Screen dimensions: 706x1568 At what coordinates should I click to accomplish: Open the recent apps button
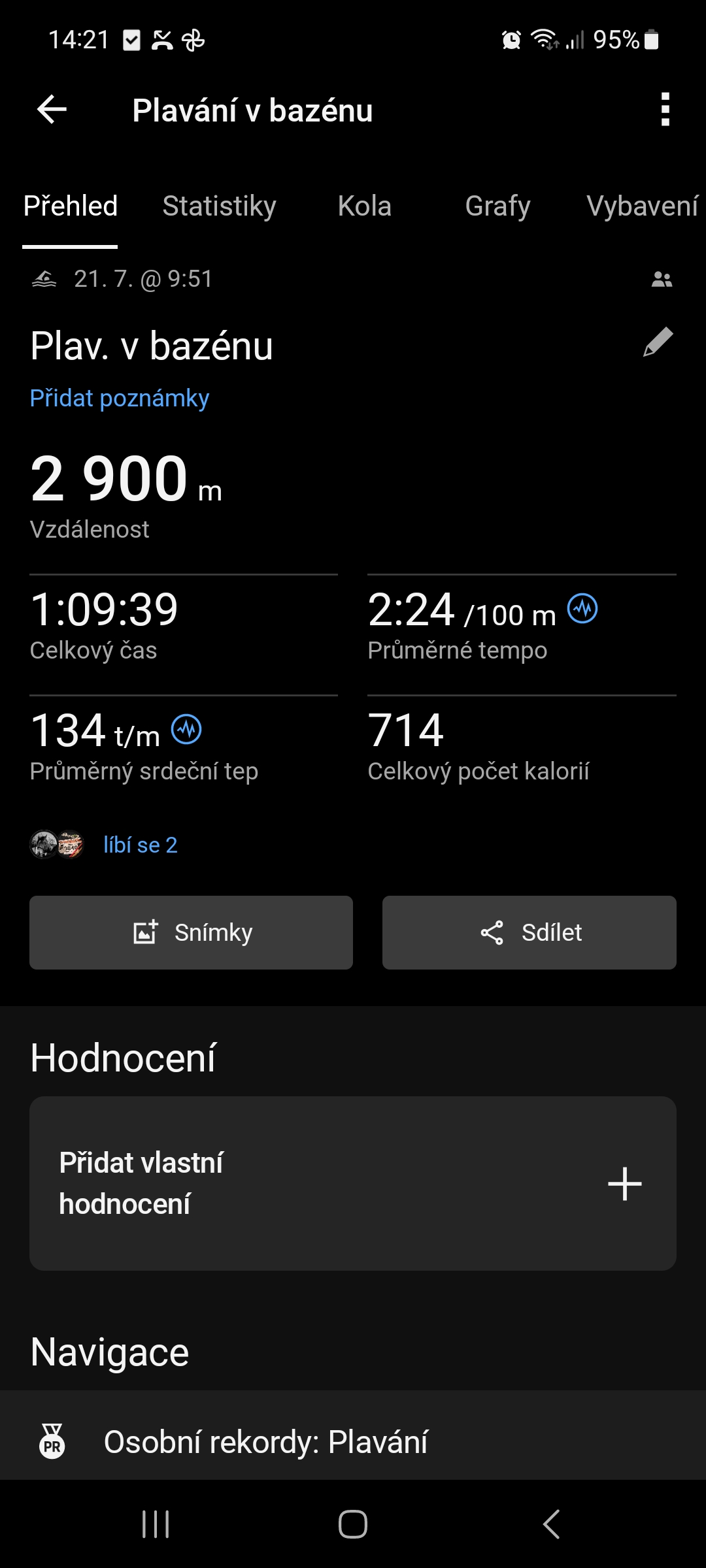click(x=156, y=1525)
